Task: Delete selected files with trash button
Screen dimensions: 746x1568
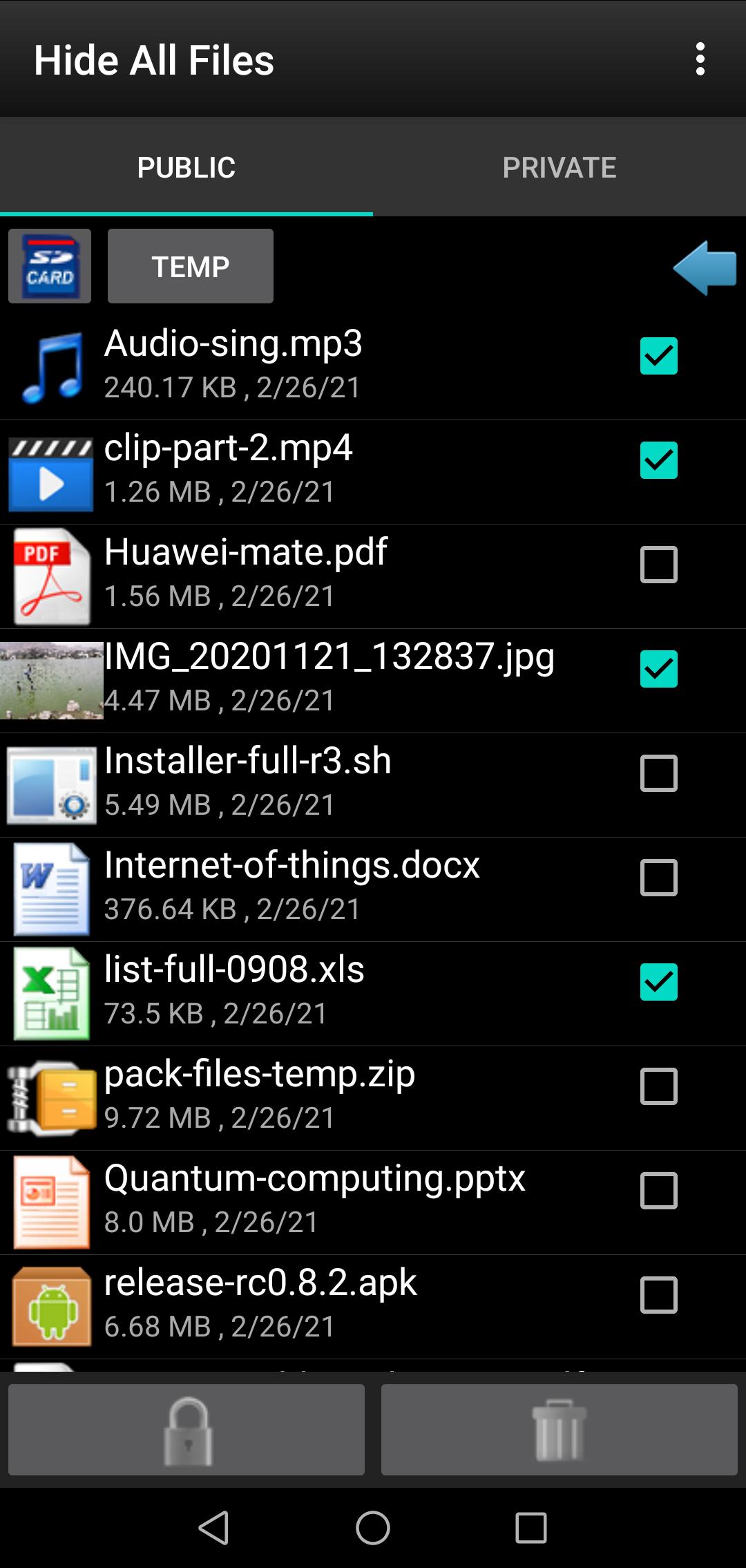Action: (559, 1430)
